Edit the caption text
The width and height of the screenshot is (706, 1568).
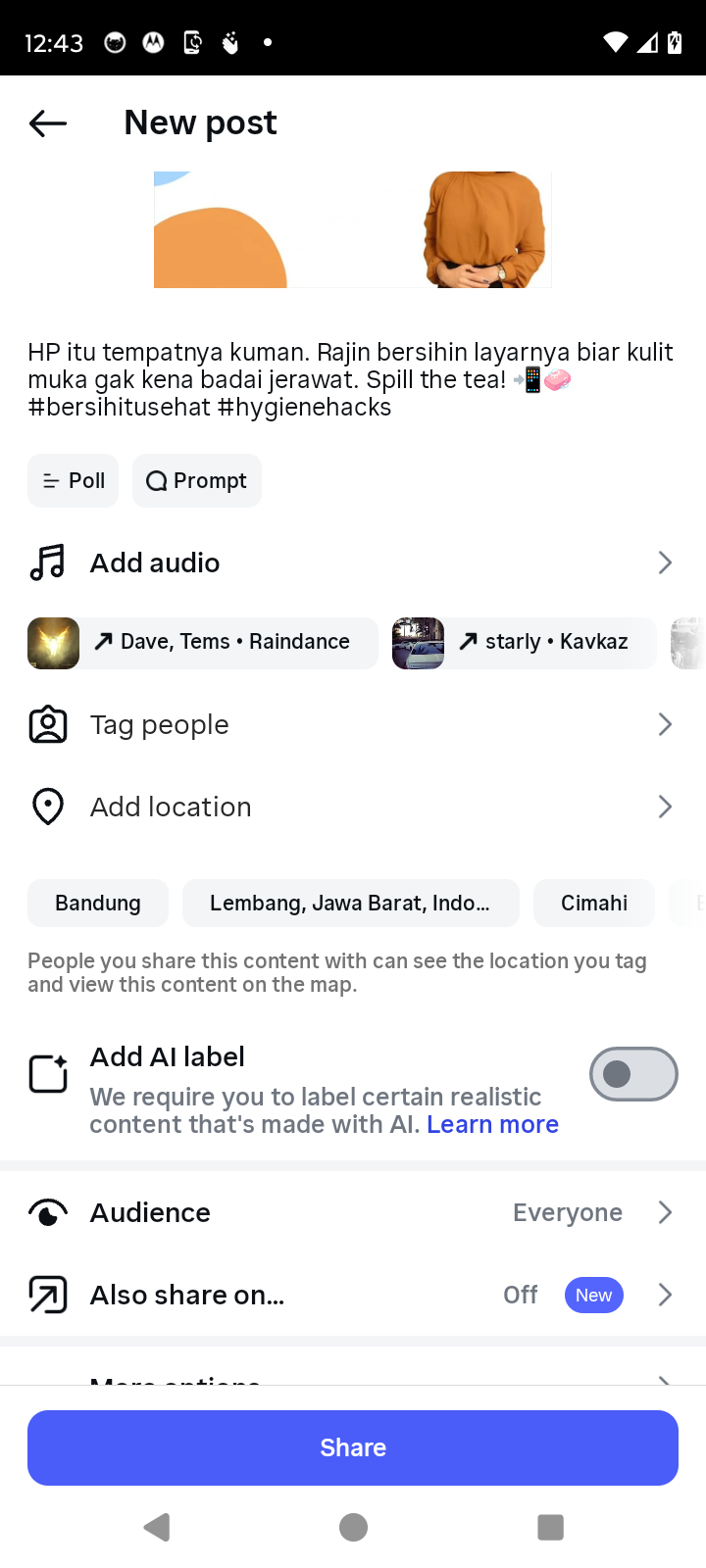coord(350,379)
